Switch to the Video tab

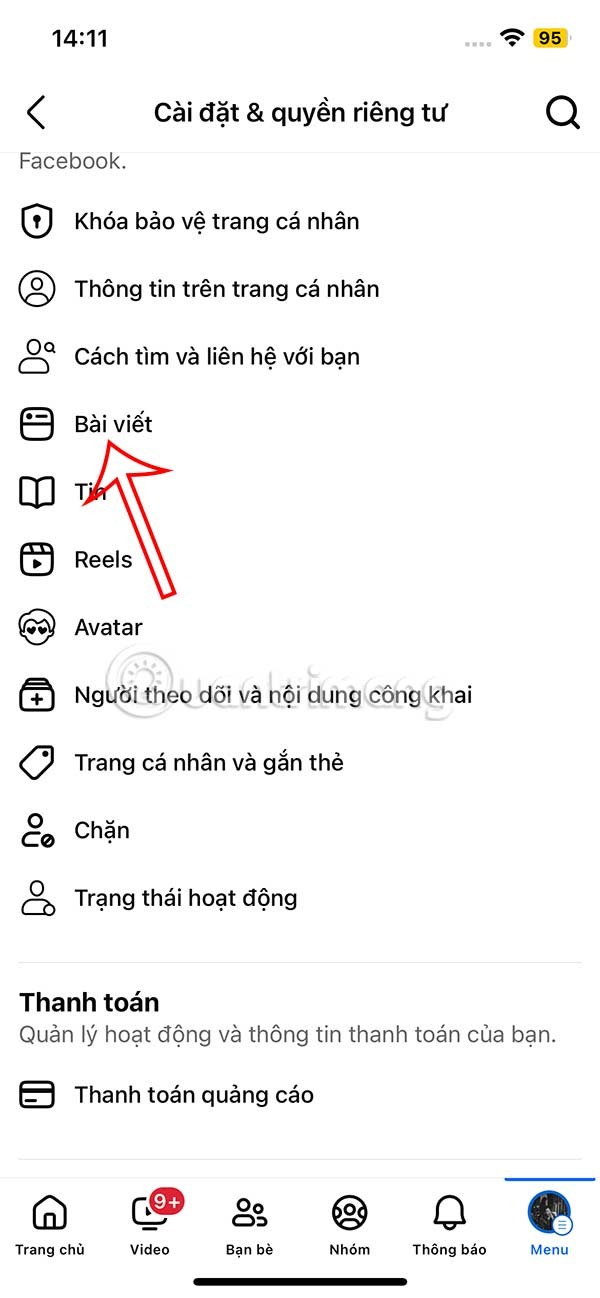[x=150, y=1225]
